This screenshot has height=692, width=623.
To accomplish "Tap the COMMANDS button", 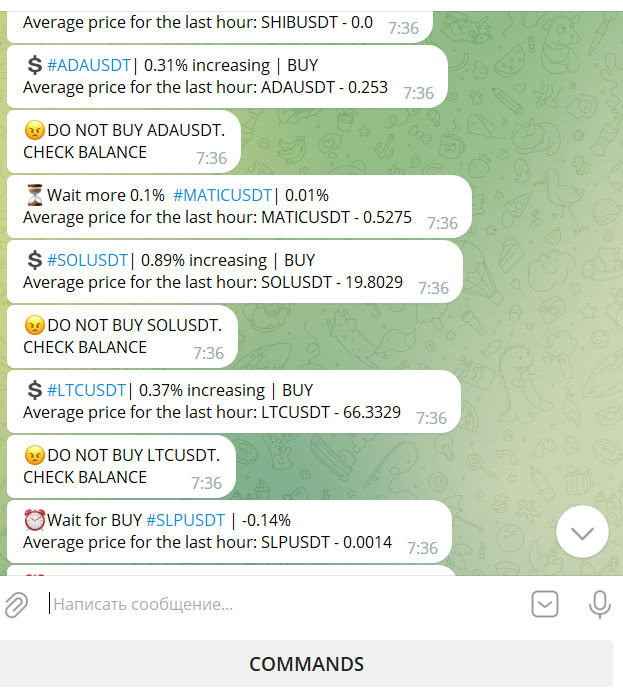I will (x=306, y=664).
